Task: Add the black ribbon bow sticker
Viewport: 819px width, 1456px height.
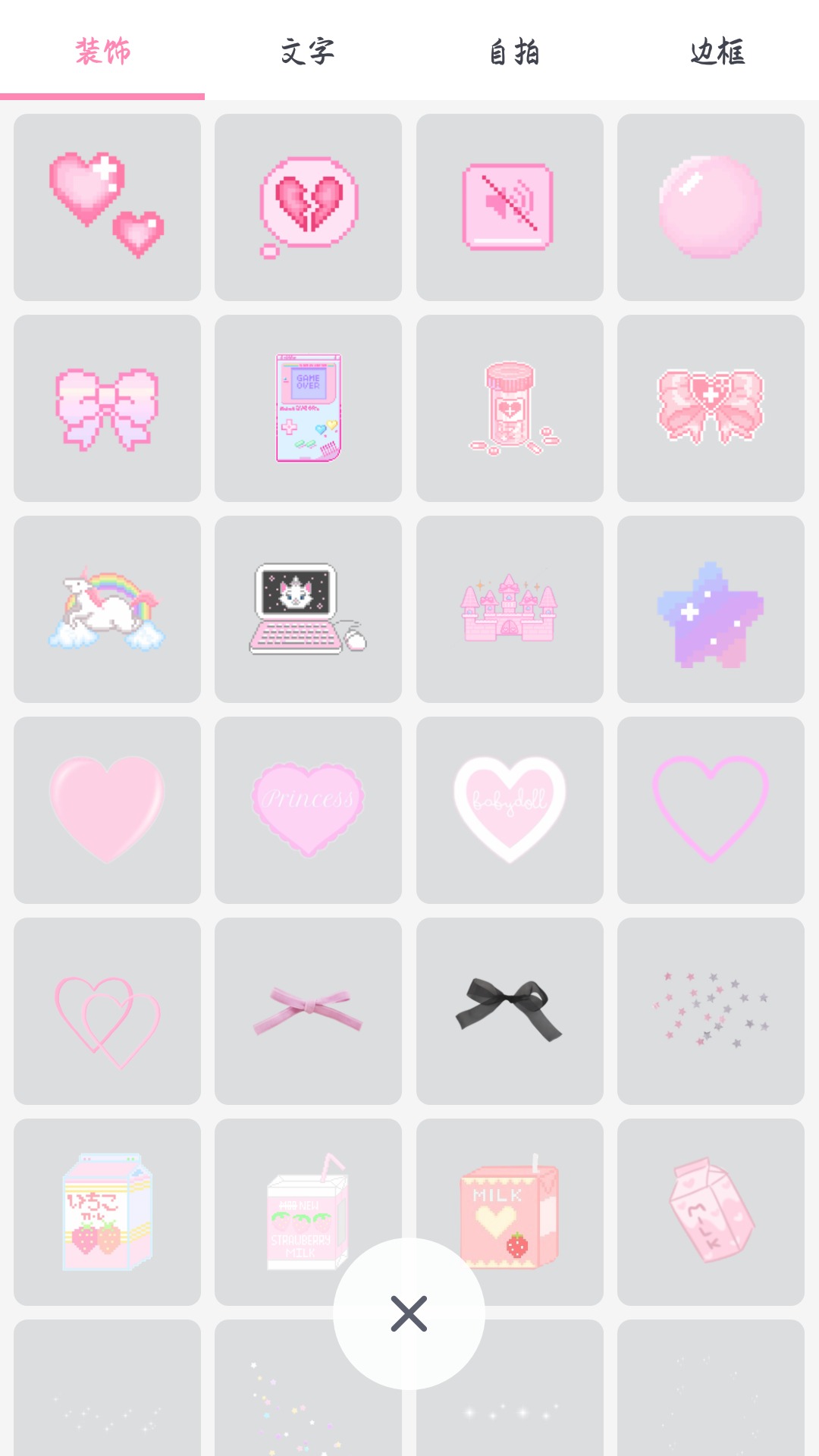Action: point(510,1011)
